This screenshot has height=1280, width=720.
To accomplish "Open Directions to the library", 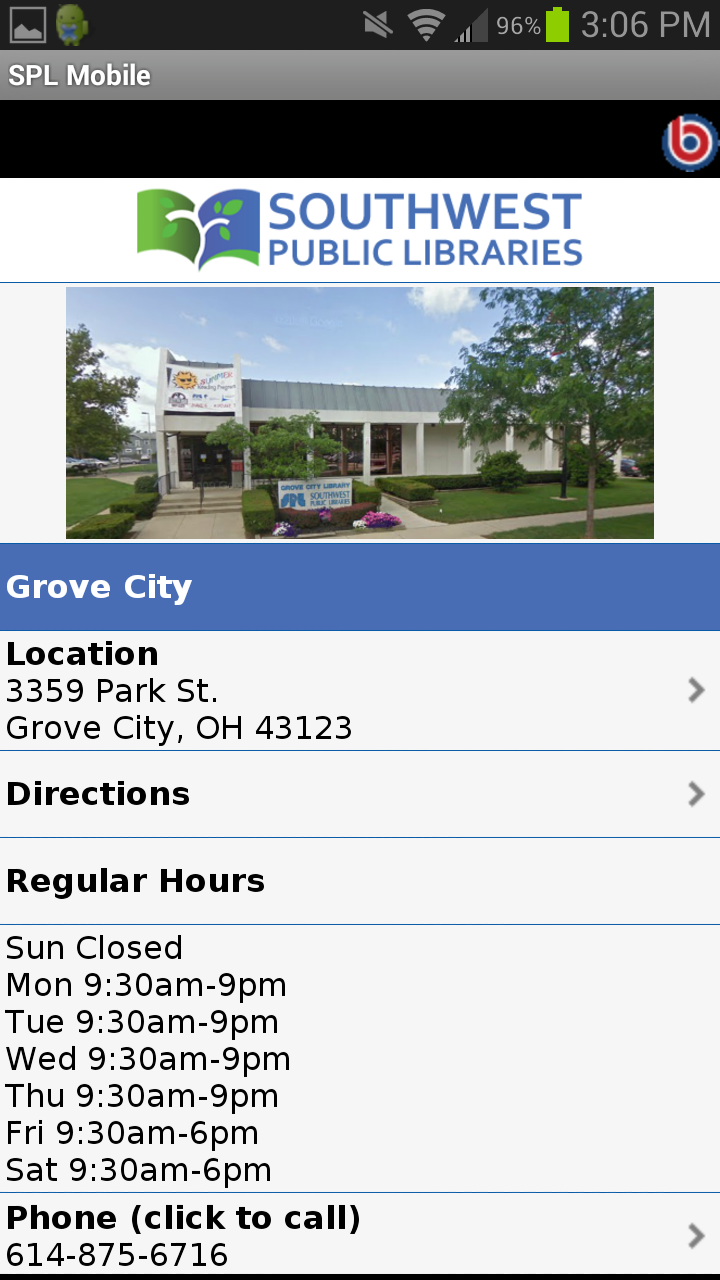I will [360, 794].
